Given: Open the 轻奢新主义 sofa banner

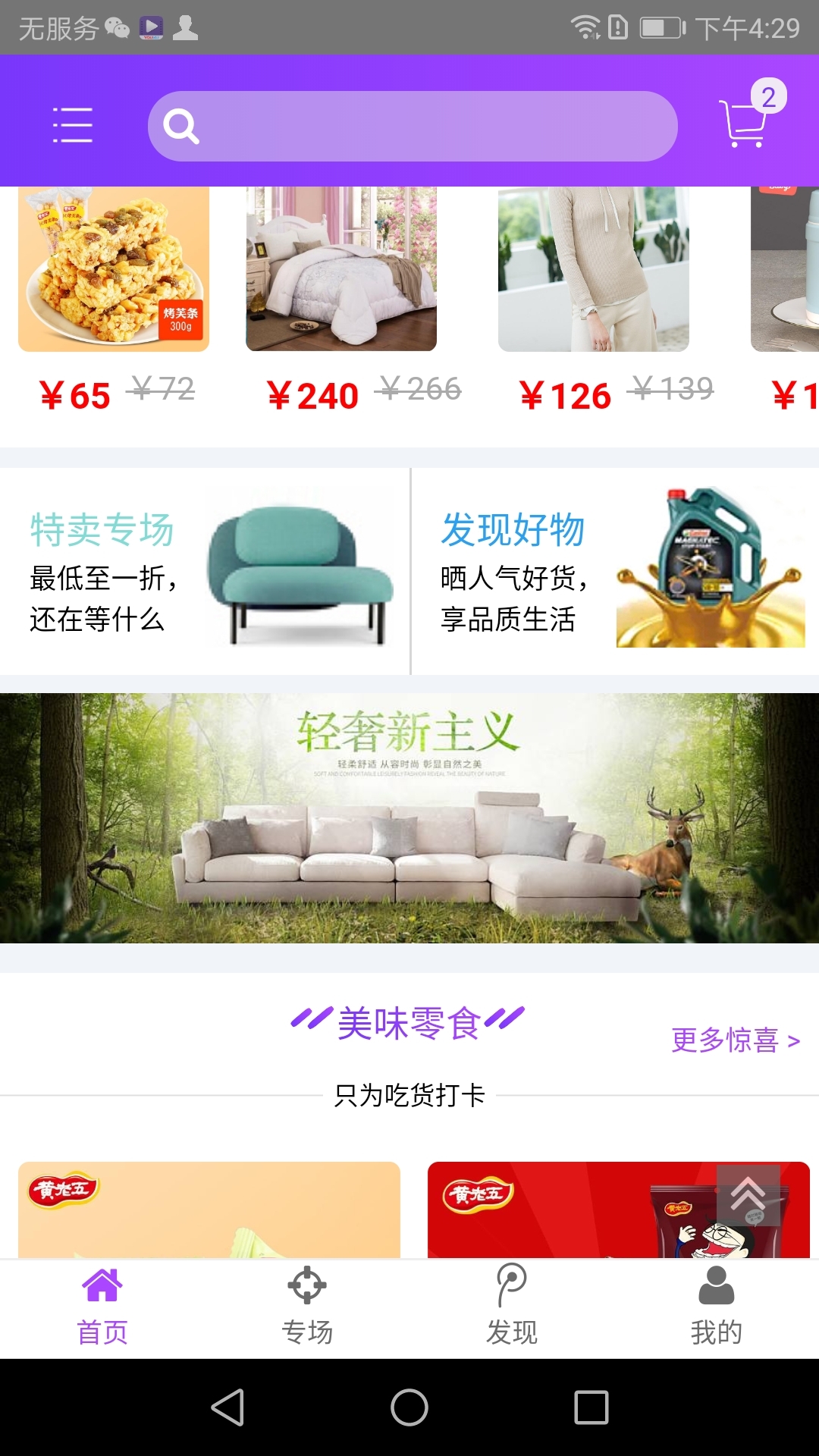Looking at the screenshot, I should 409,817.
